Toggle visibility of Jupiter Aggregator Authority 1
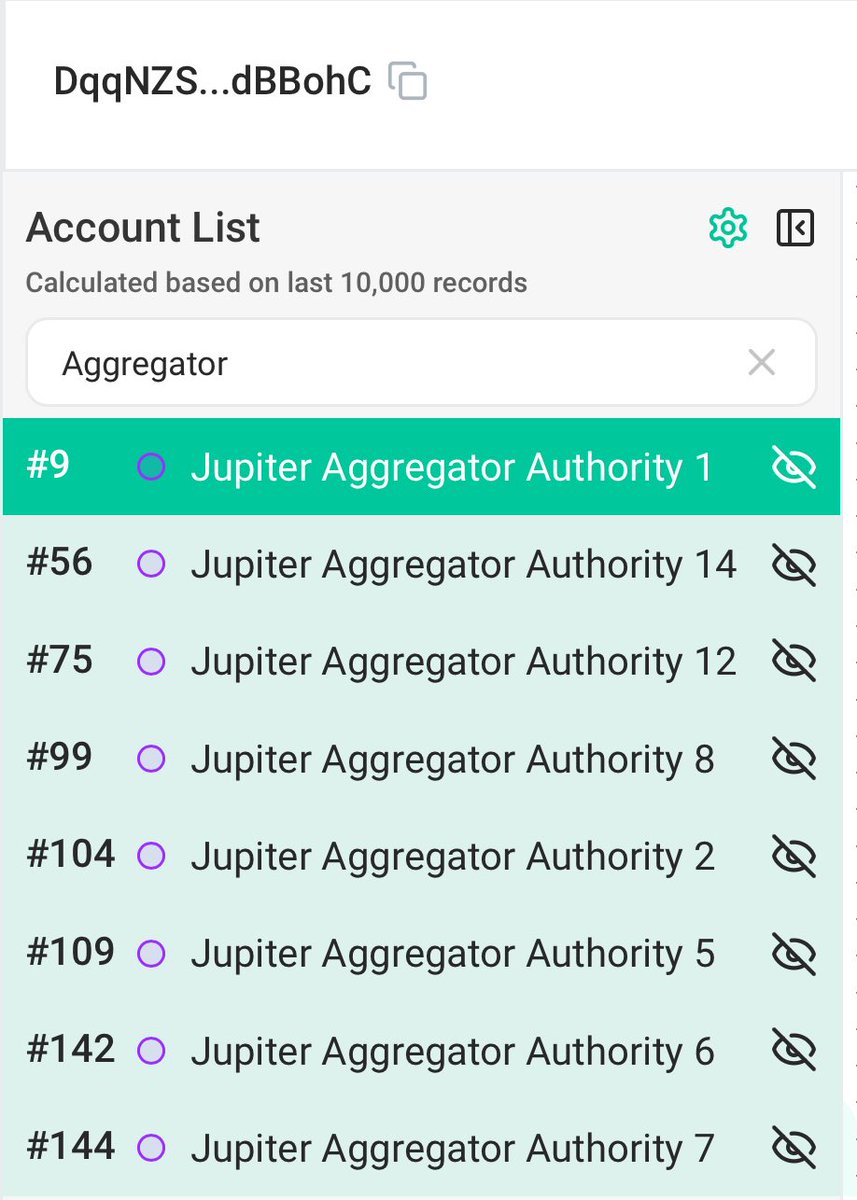This screenshot has width=857, height=1200. (x=794, y=467)
